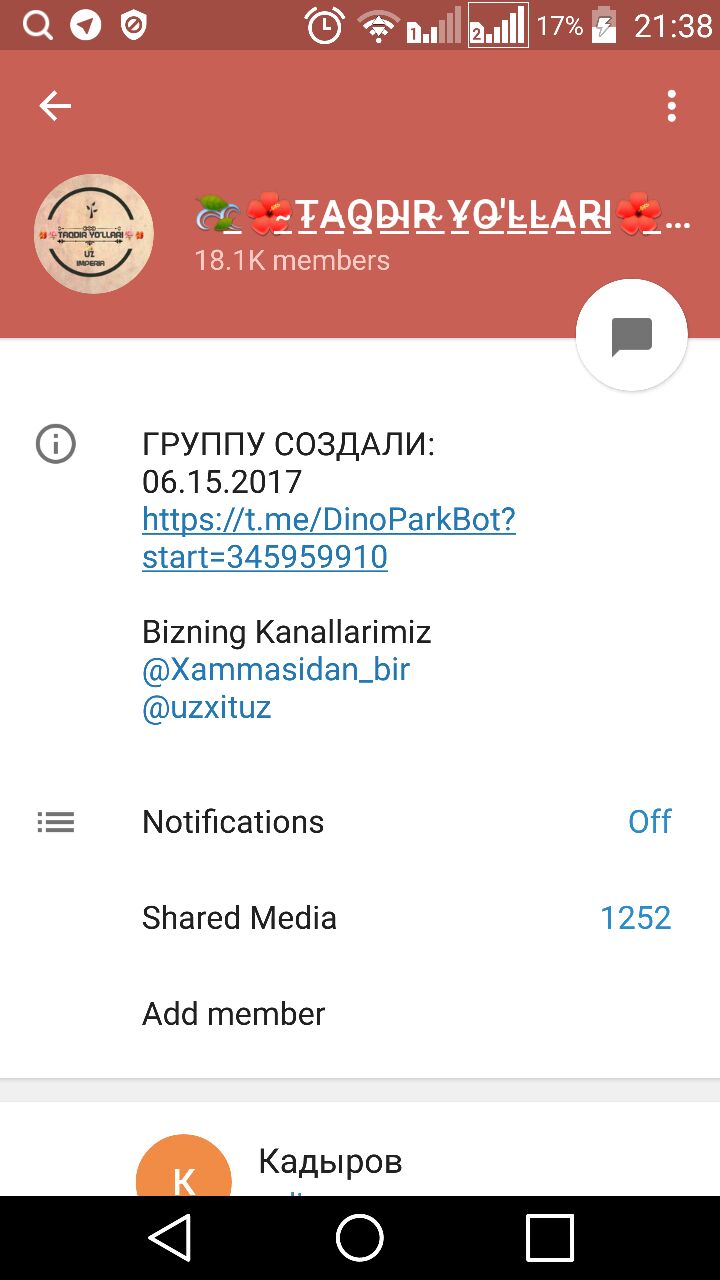The image size is (720, 1280).
Task: Open the three-dot overflow menu
Action: (671, 106)
